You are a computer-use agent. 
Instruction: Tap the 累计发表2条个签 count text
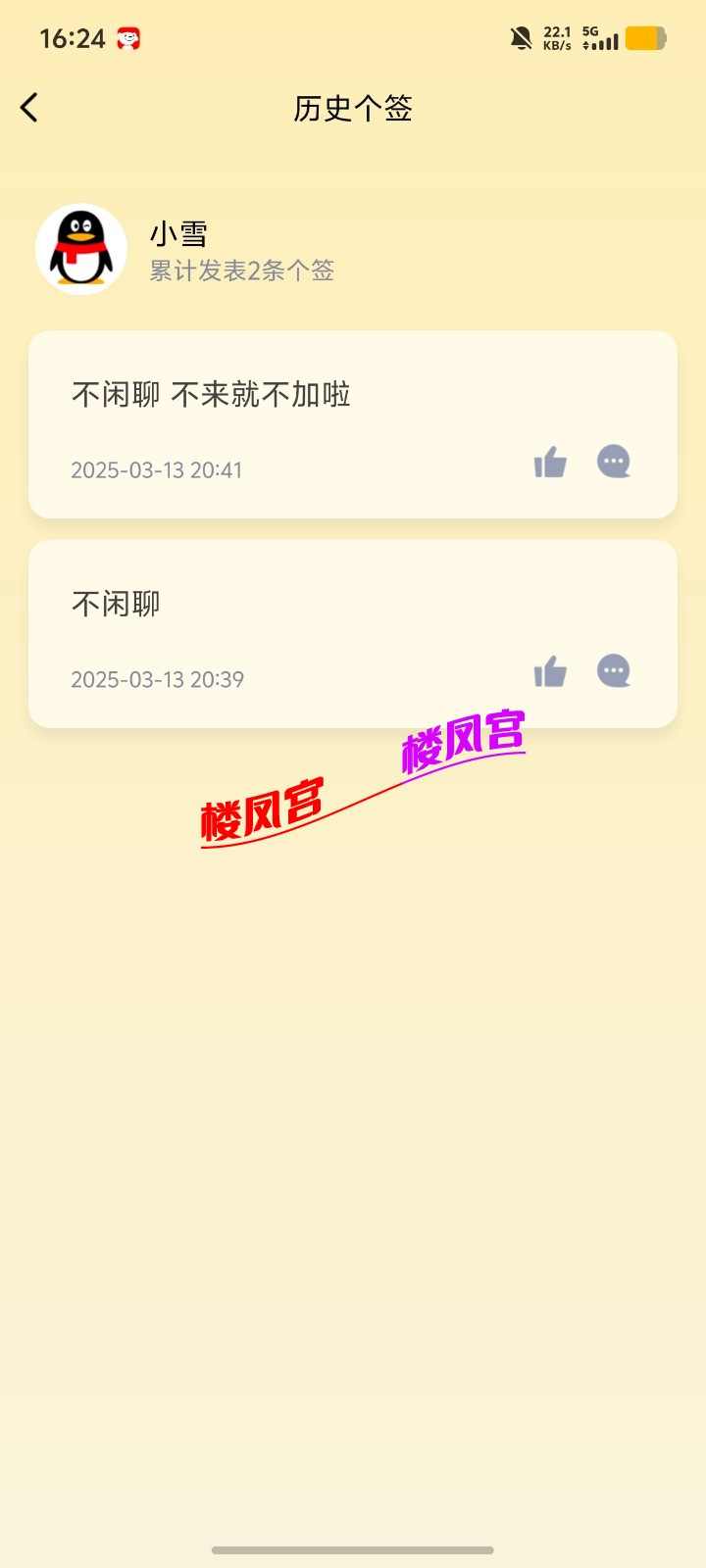[240, 271]
